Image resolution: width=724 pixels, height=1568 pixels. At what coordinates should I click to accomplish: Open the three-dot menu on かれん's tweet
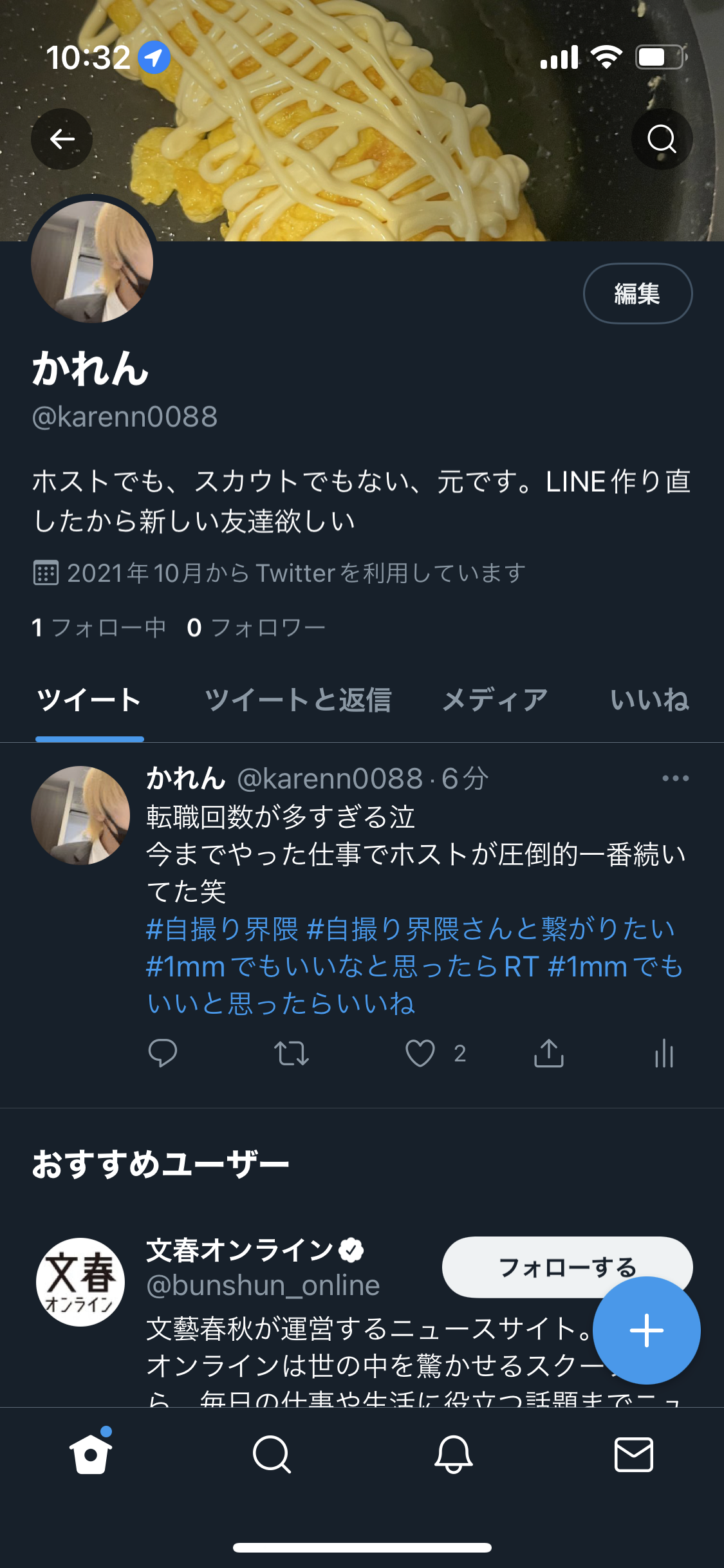(x=675, y=778)
